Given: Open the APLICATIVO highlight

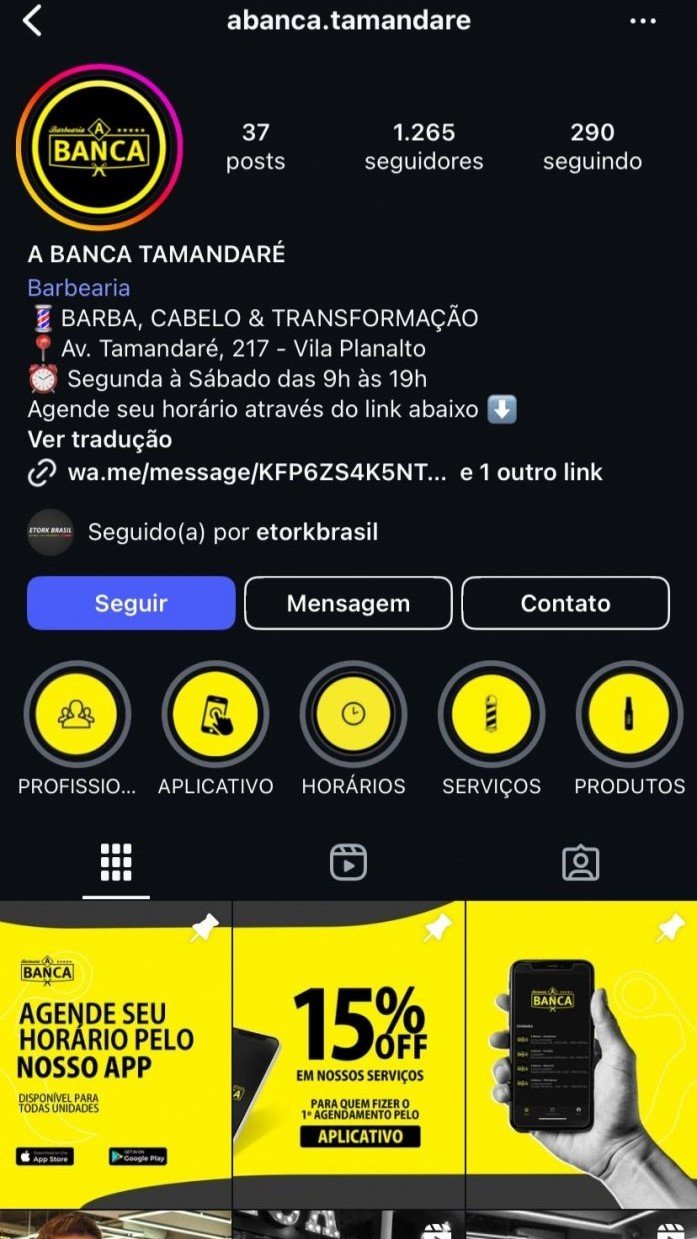Looking at the screenshot, I should point(215,714).
